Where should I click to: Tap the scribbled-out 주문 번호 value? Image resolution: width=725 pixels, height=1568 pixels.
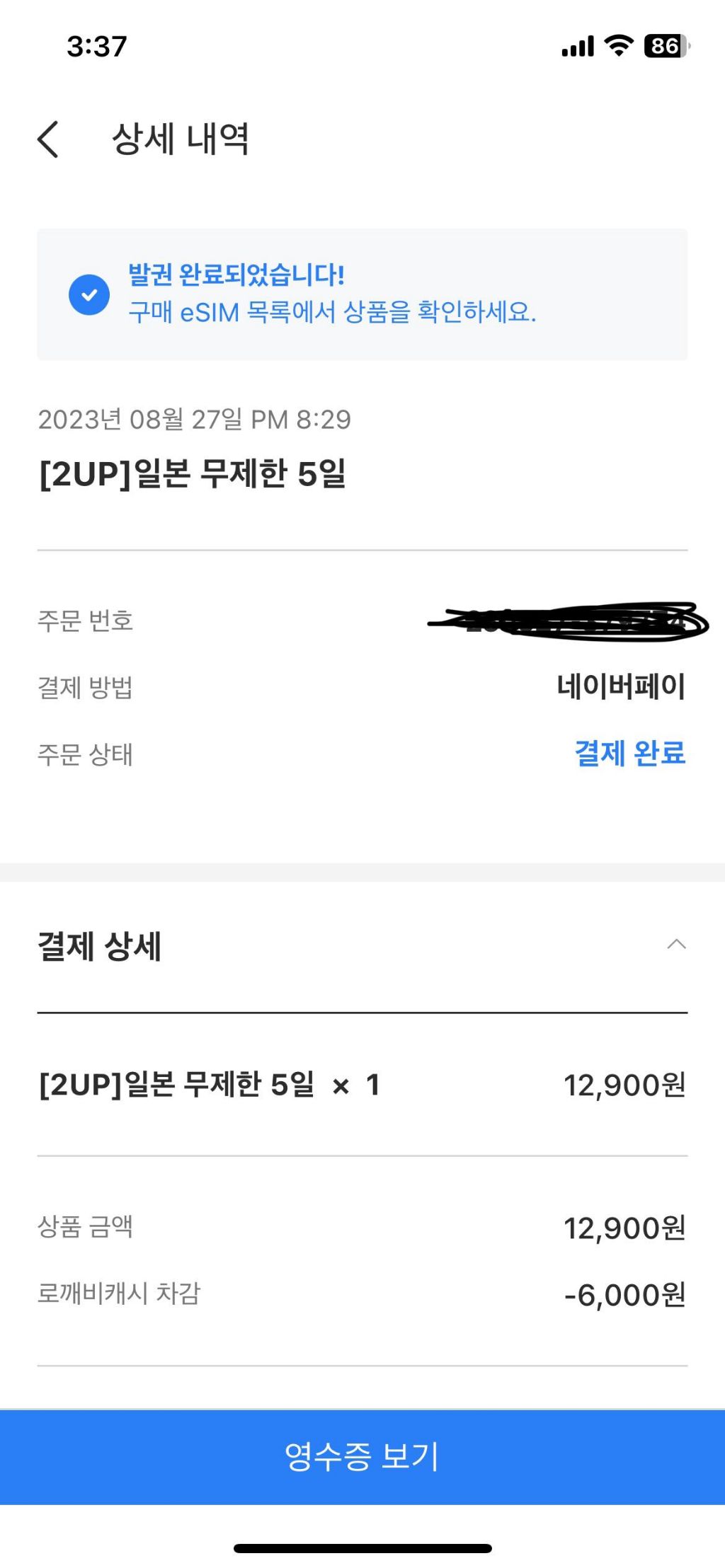click(x=566, y=621)
